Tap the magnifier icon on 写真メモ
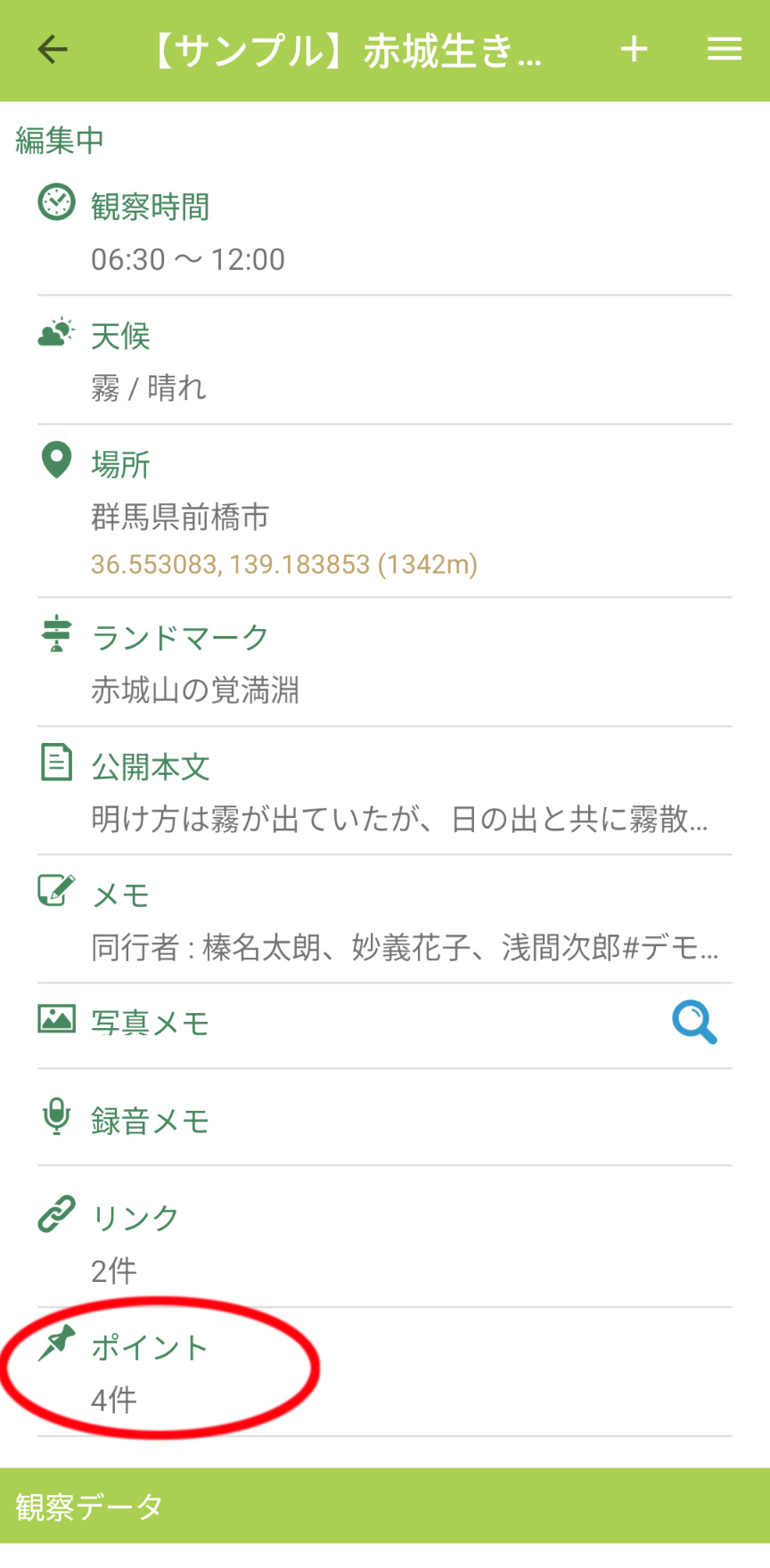The height and width of the screenshot is (1568, 770). 694,1022
